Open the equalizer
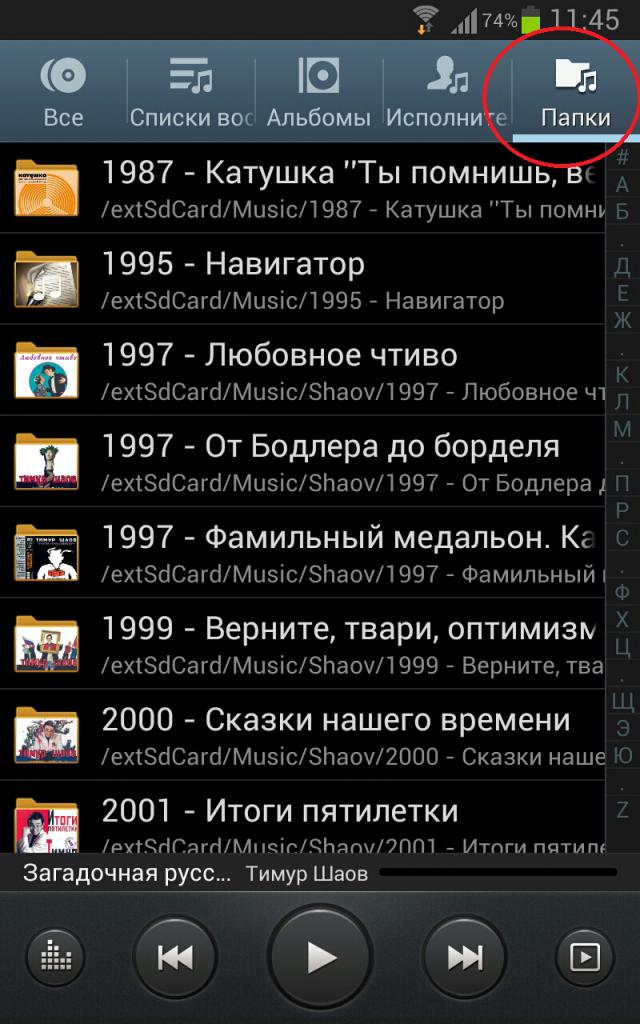The width and height of the screenshot is (640, 1024). tap(57, 958)
